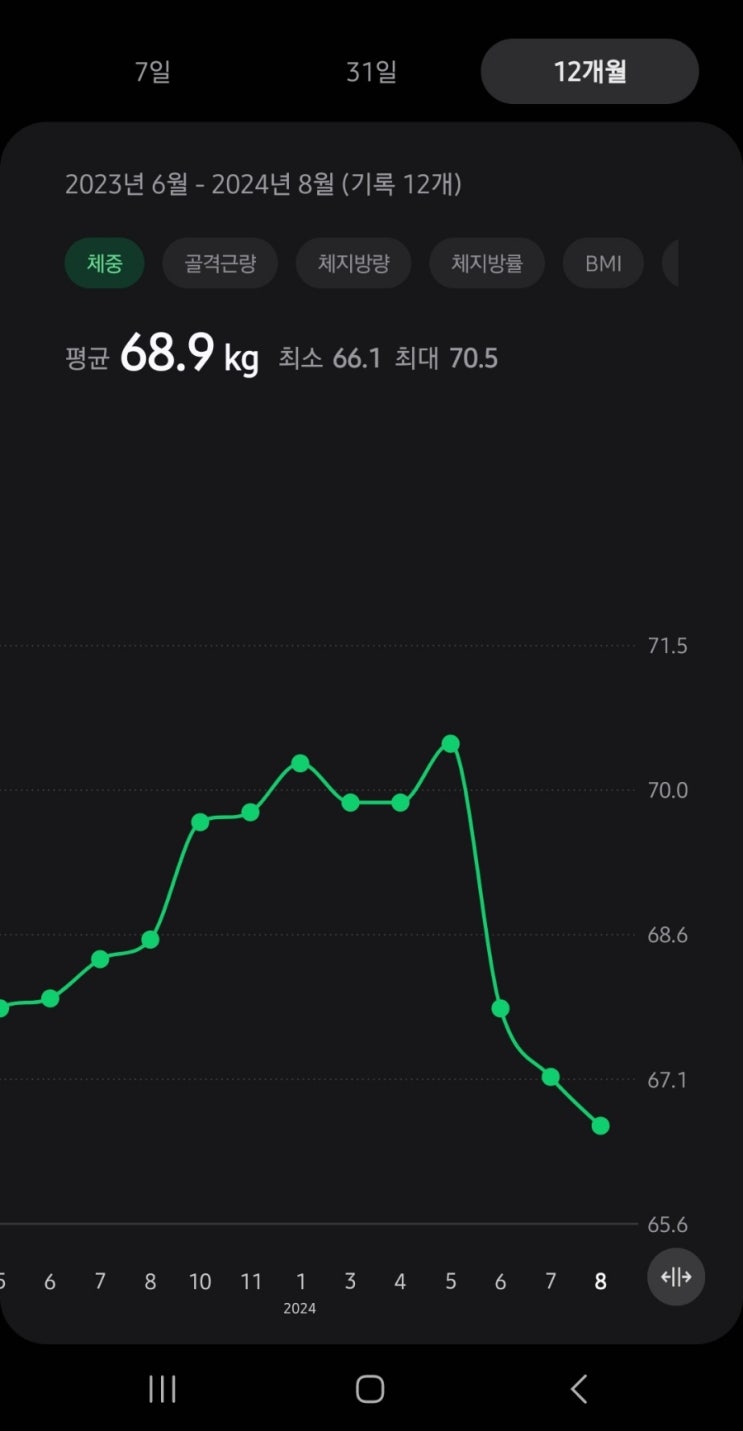Select the last data point for month 8

pos(600,1125)
